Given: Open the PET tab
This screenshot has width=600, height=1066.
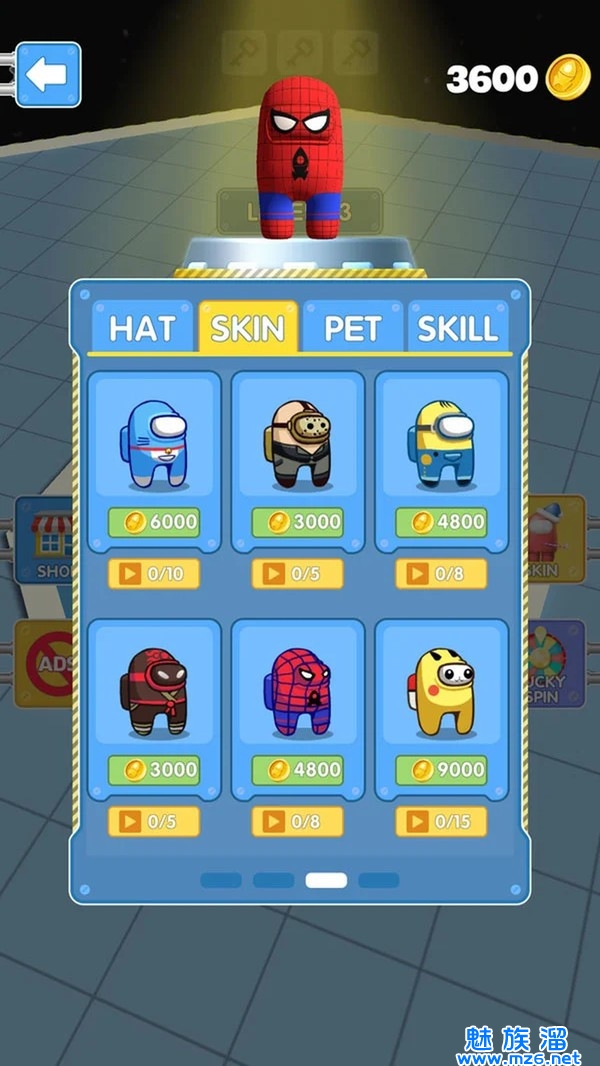Looking at the screenshot, I should pyautogui.click(x=353, y=327).
